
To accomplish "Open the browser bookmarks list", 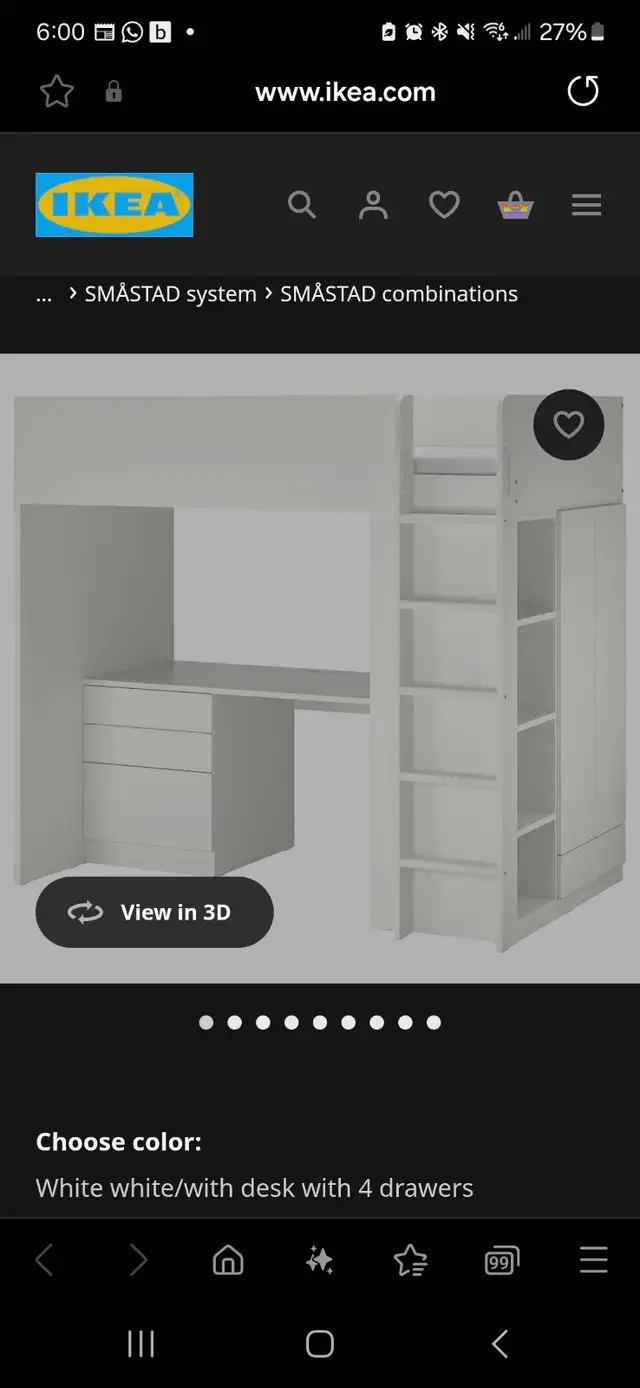I will pos(411,1260).
